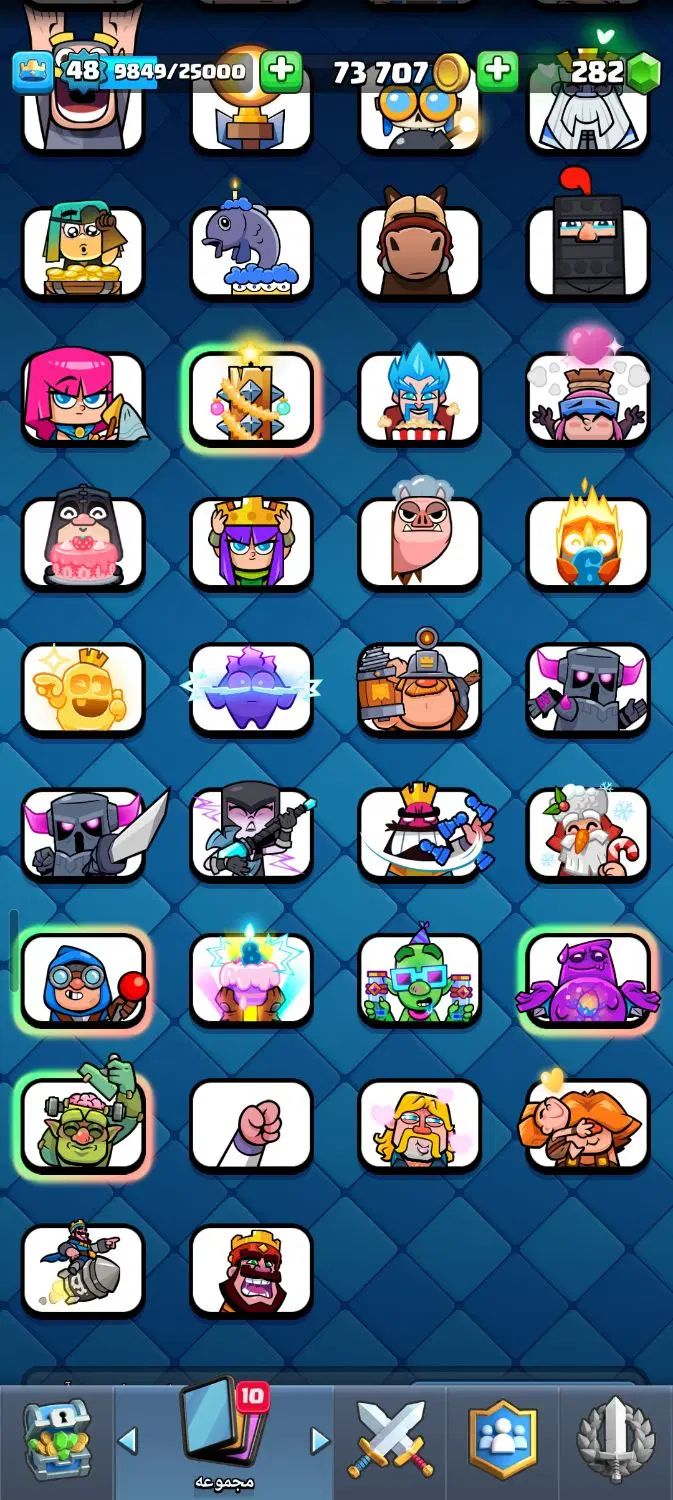Pick the raised fist emote

(x=251, y=1124)
